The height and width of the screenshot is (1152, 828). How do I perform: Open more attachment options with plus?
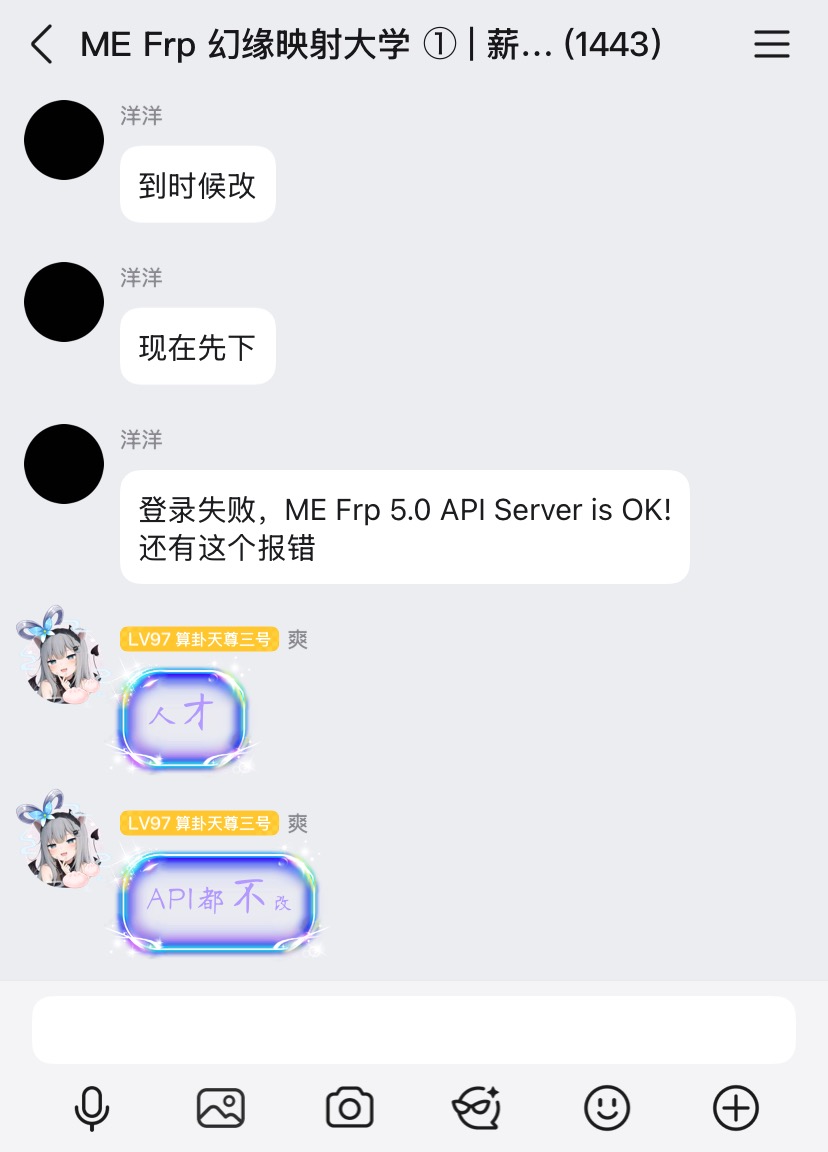[735, 1108]
